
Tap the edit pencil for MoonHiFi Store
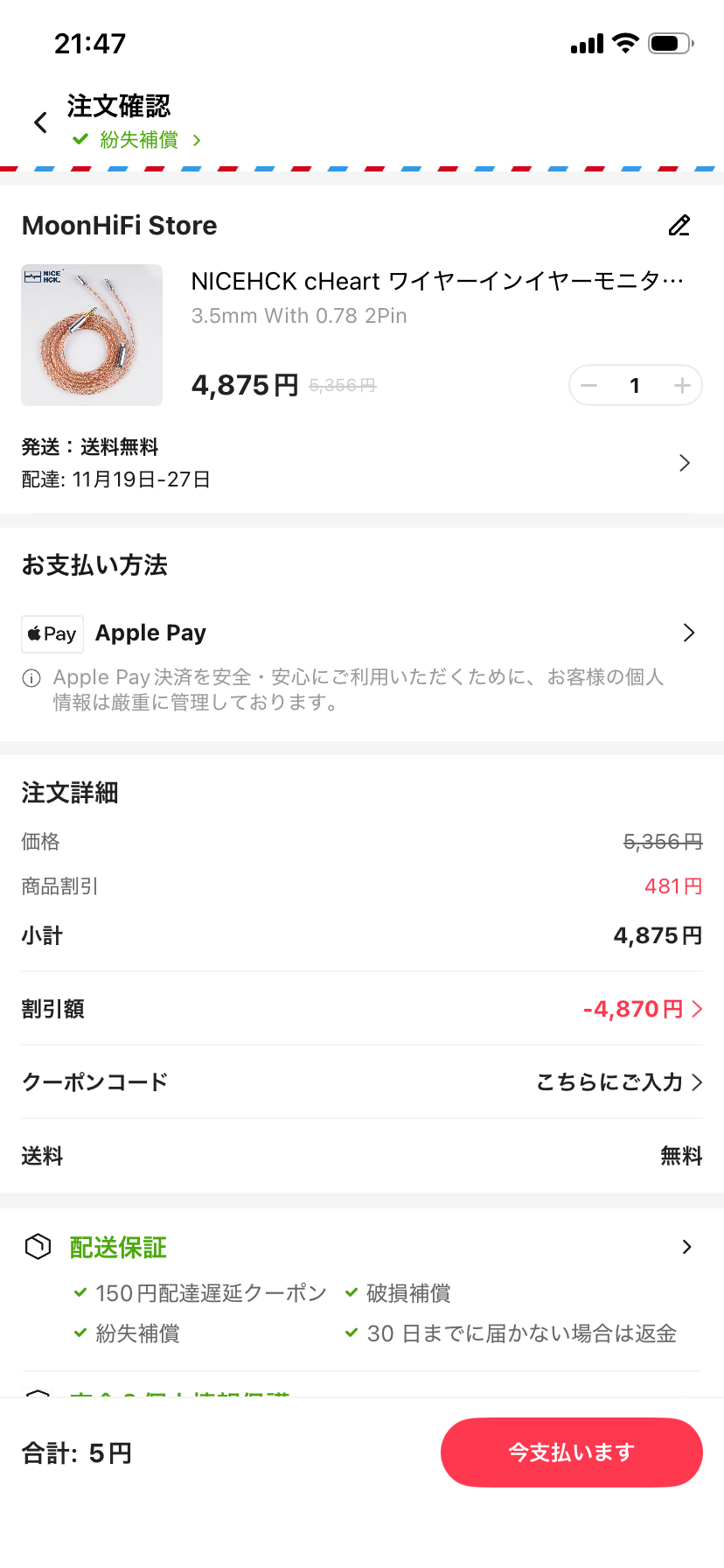[x=679, y=226]
